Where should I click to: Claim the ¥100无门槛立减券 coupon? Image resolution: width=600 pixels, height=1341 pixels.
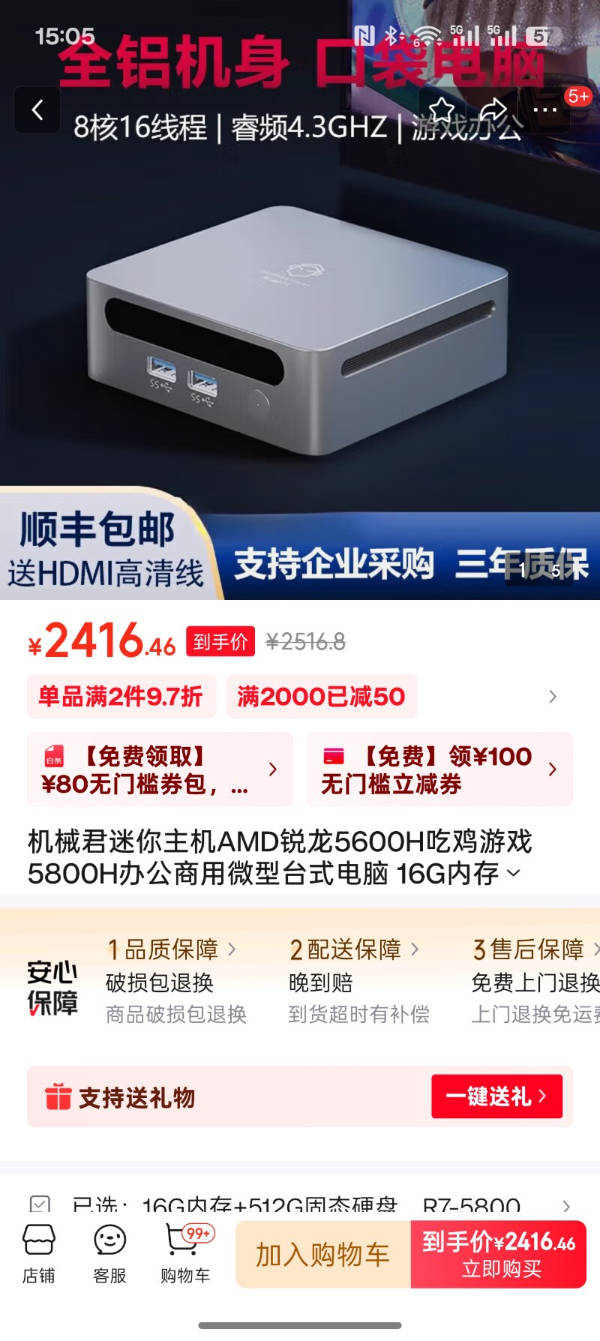click(439, 770)
